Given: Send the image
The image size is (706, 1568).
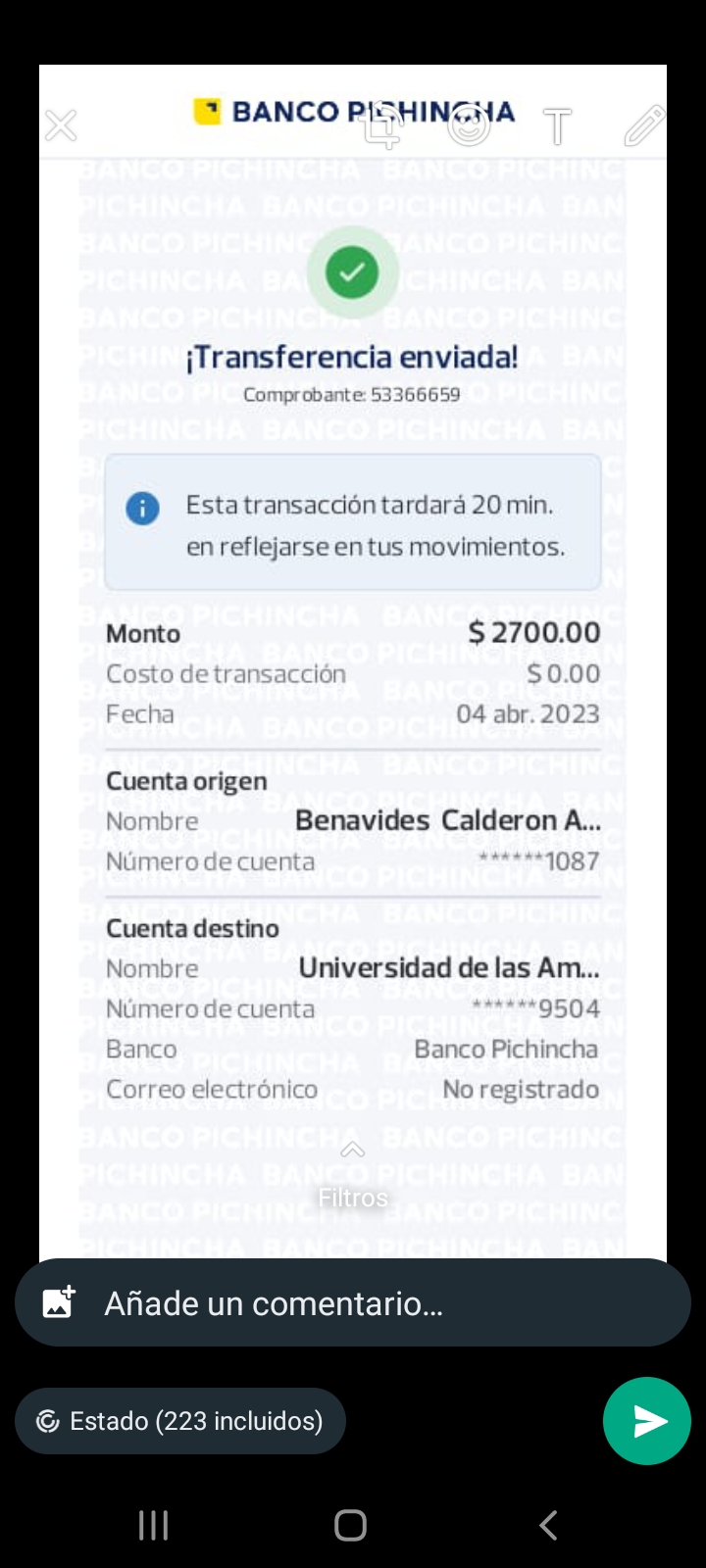Looking at the screenshot, I should pyautogui.click(x=647, y=1421).
